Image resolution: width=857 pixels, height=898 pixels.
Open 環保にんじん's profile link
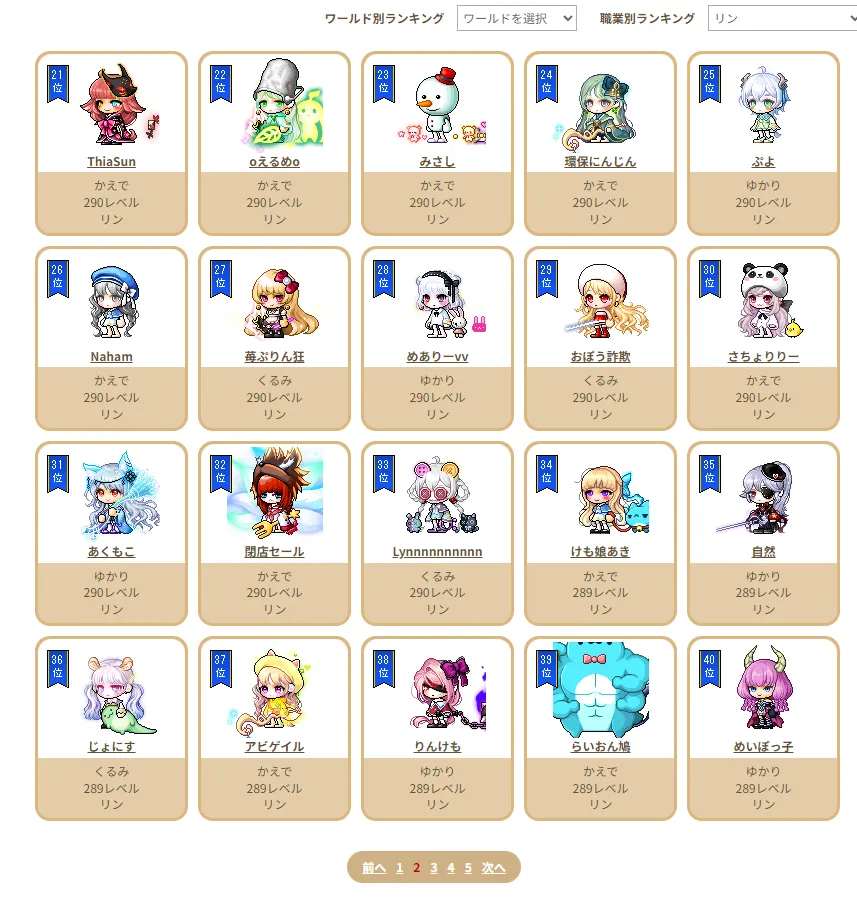click(x=600, y=161)
